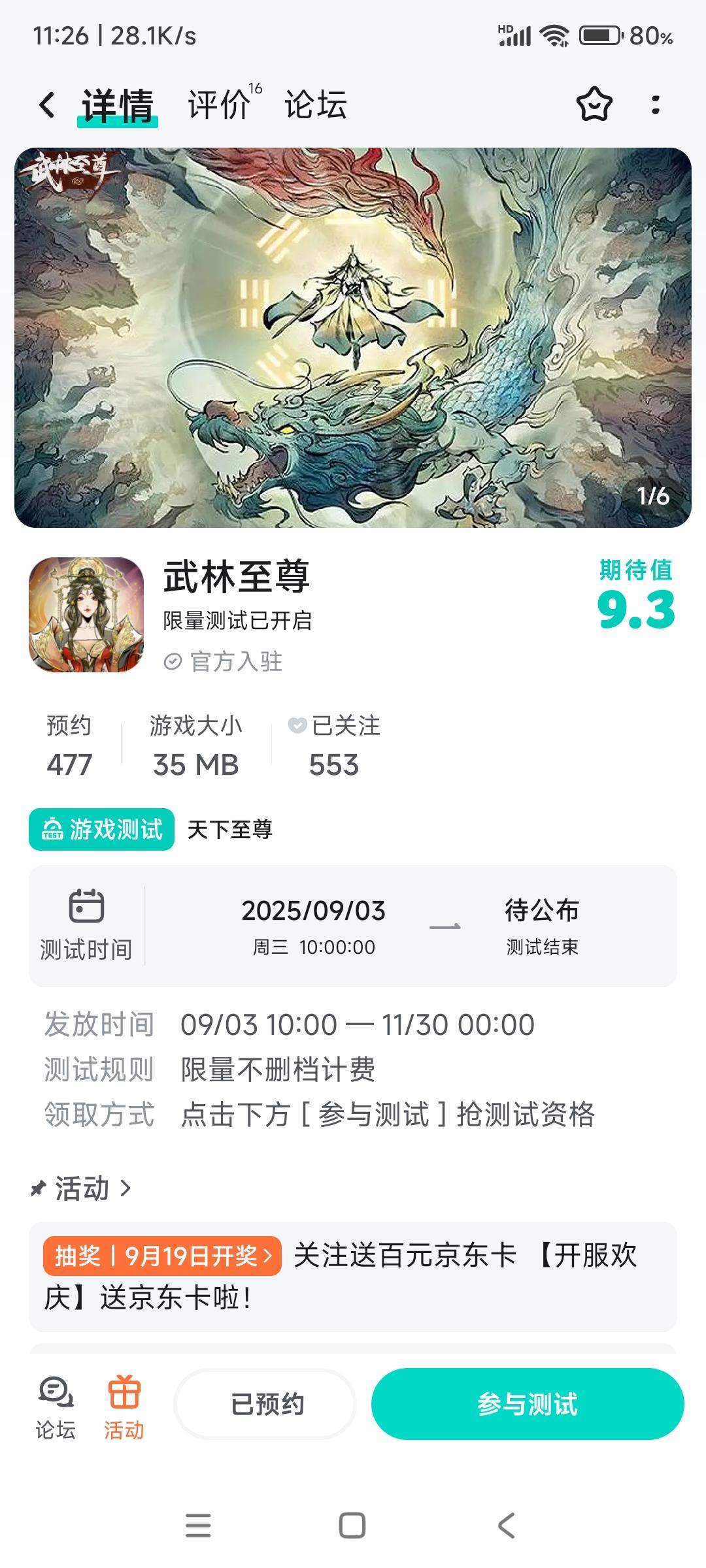
Task: Tap the back arrow to exit detail page
Action: tap(46, 105)
